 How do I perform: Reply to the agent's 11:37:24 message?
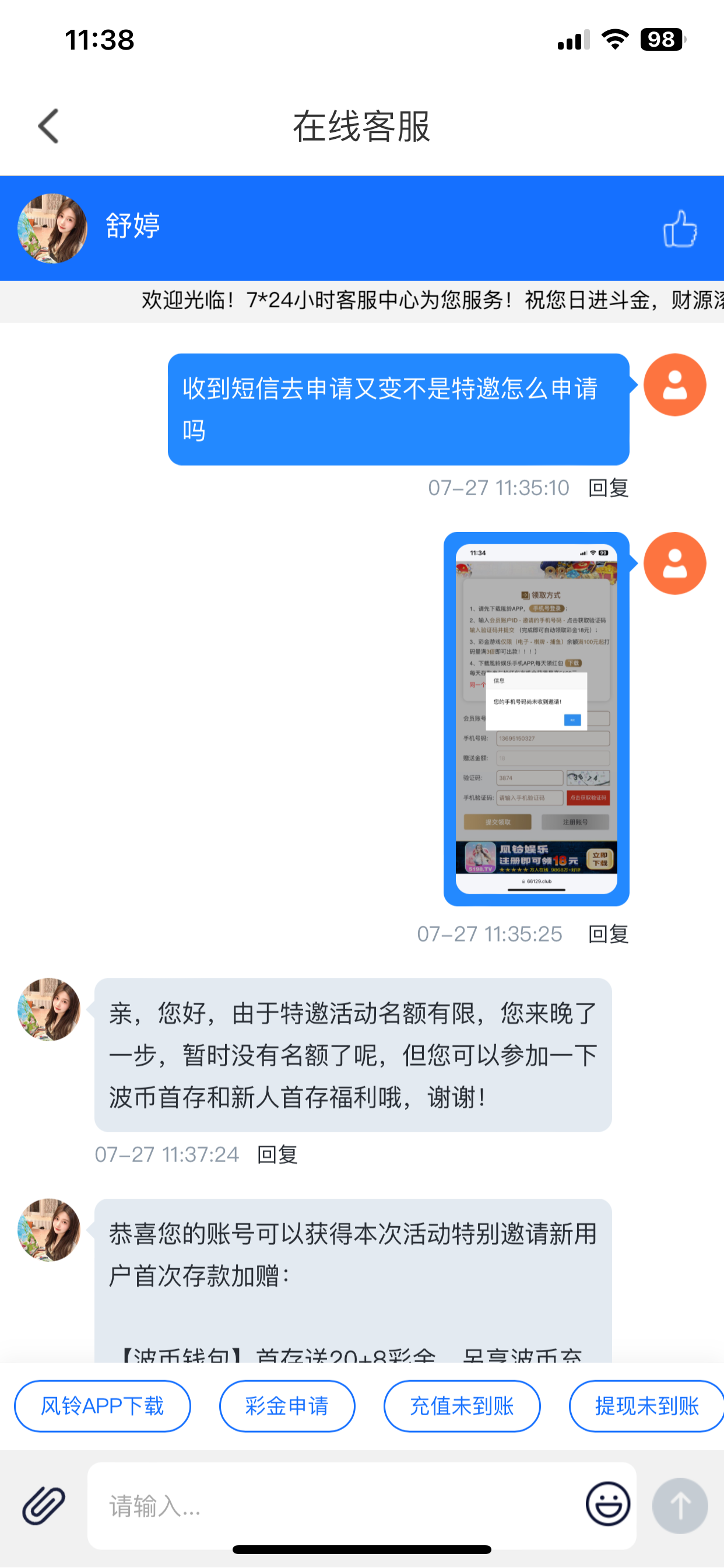[277, 1154]
